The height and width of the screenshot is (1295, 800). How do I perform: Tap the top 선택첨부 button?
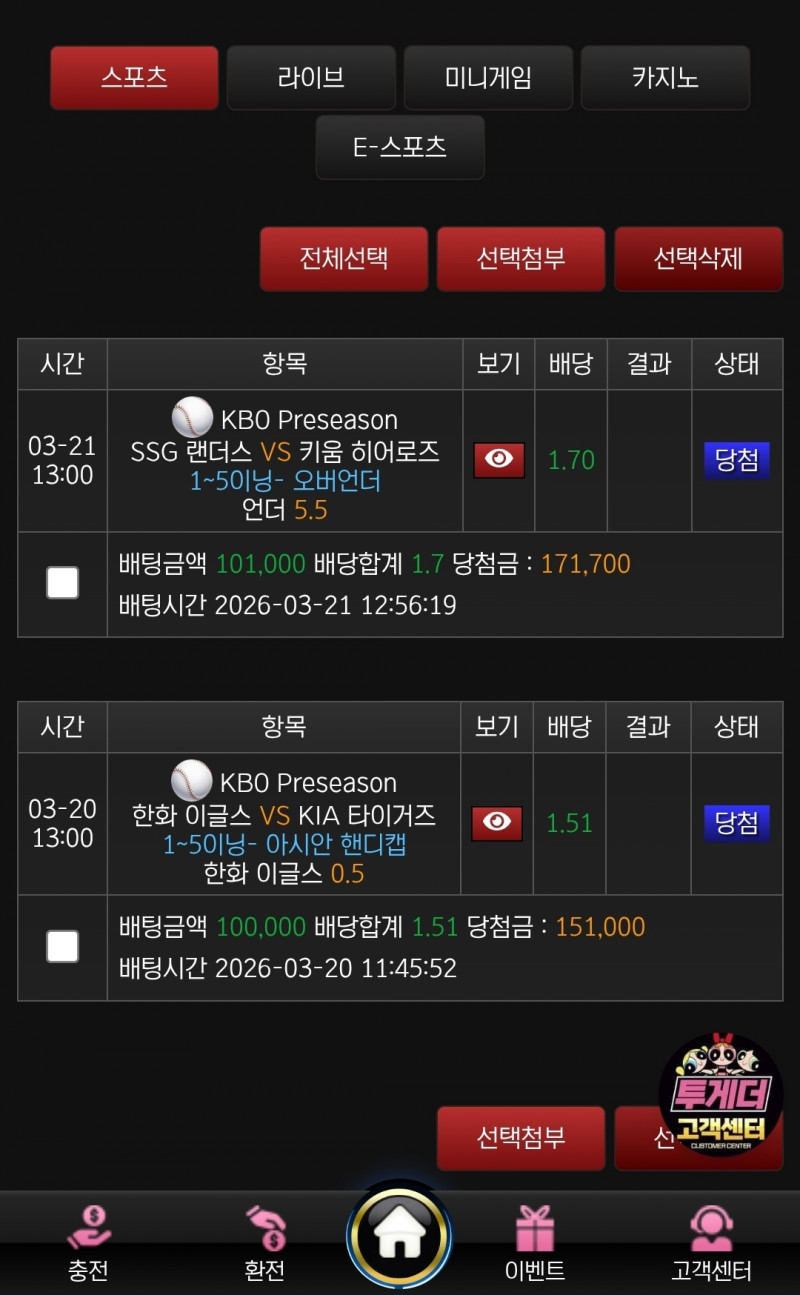pyautogui.click(x=521, y=259)
